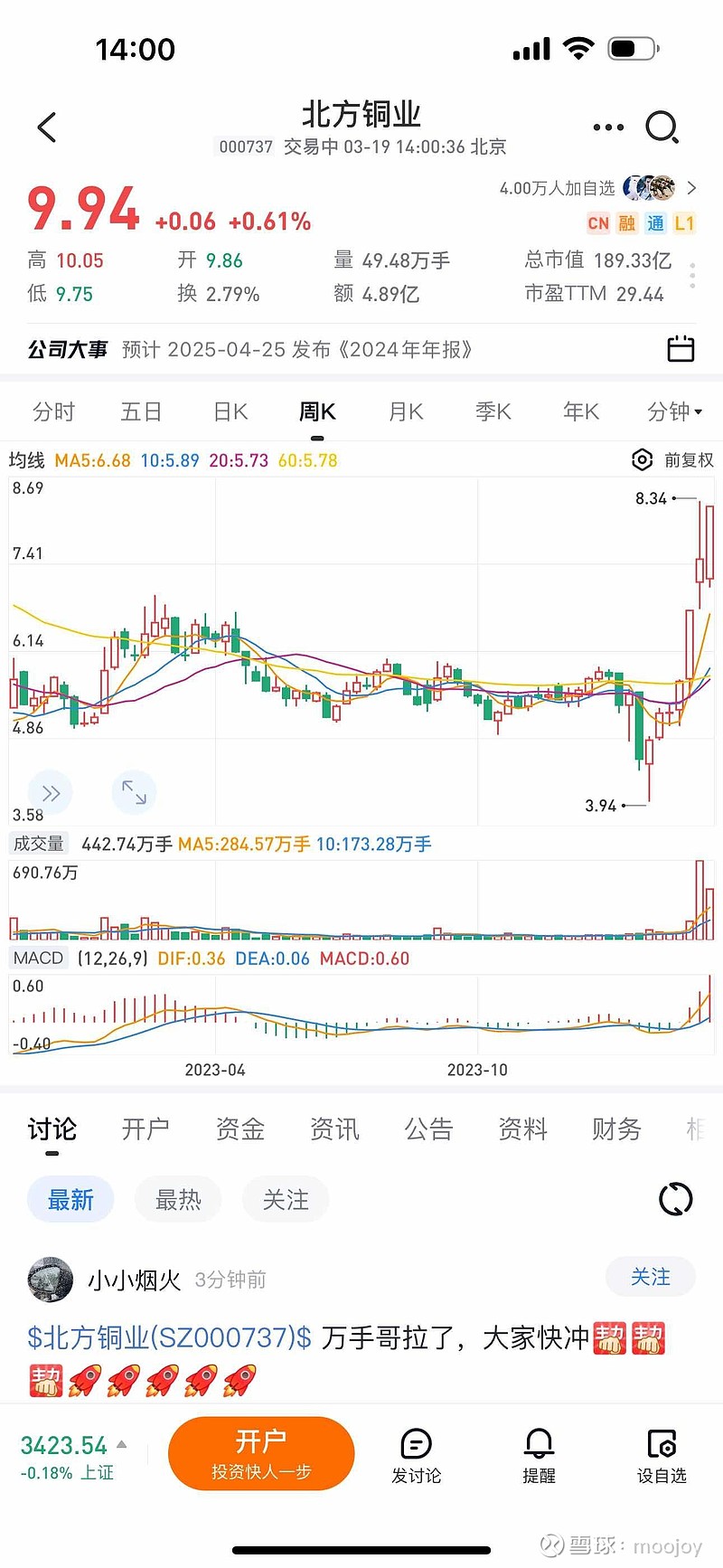
Task: Expand the chart to fullscreen view
Action: tap(134, 791)
